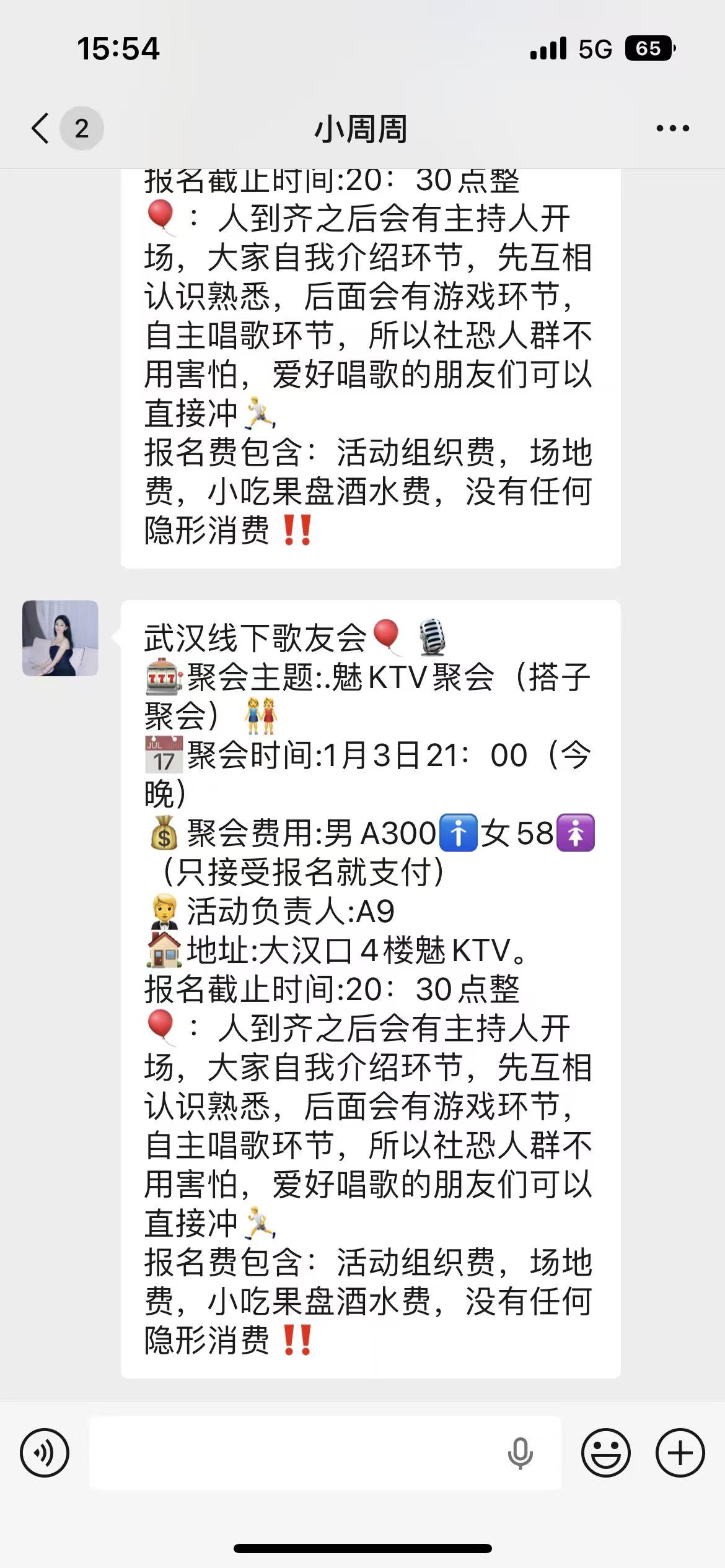Screen dimensions: 725x1568
Task: Open the plus attachments menu
Action: point(680,1453)
